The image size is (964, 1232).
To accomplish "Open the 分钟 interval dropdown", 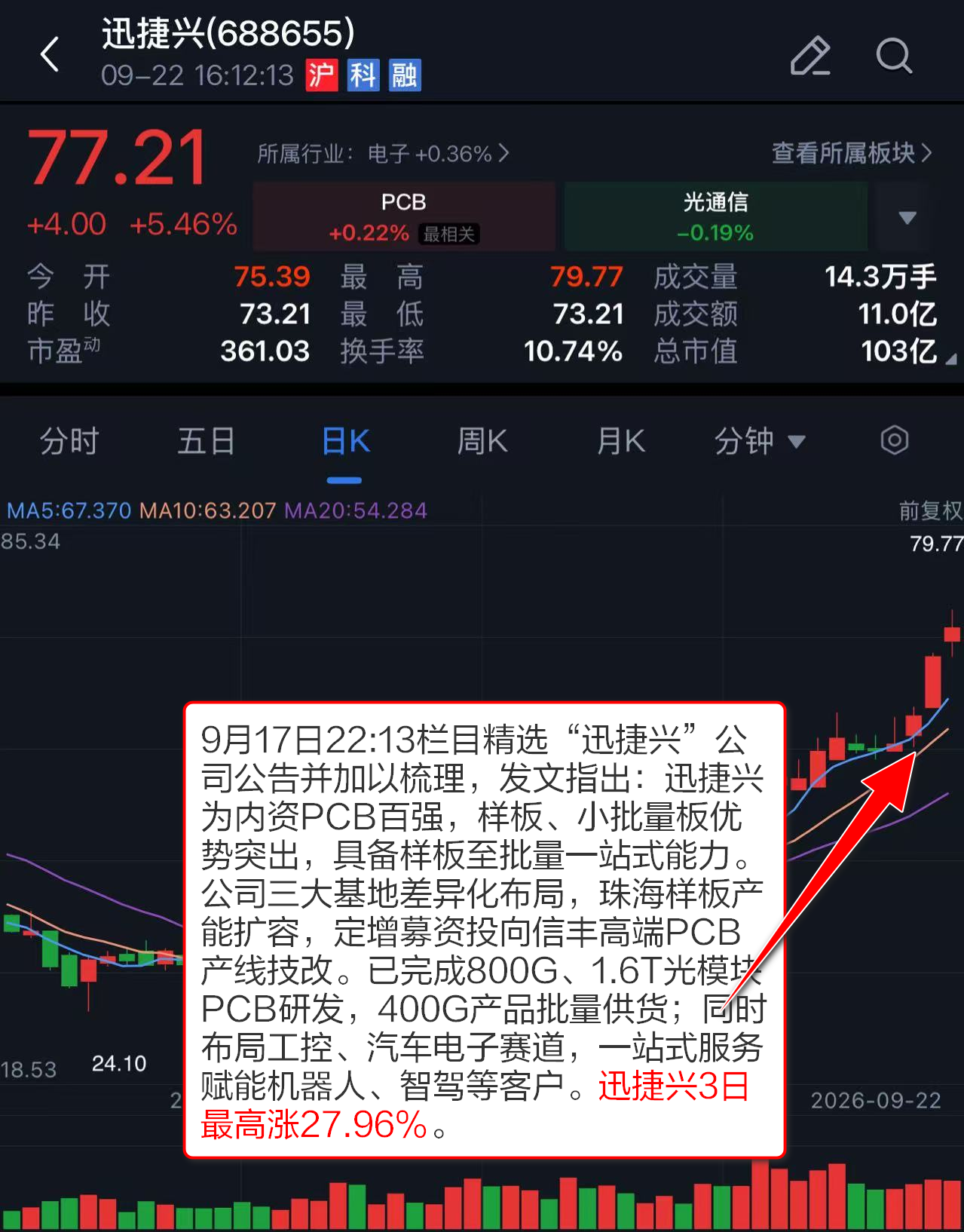I will coord(760,441).
